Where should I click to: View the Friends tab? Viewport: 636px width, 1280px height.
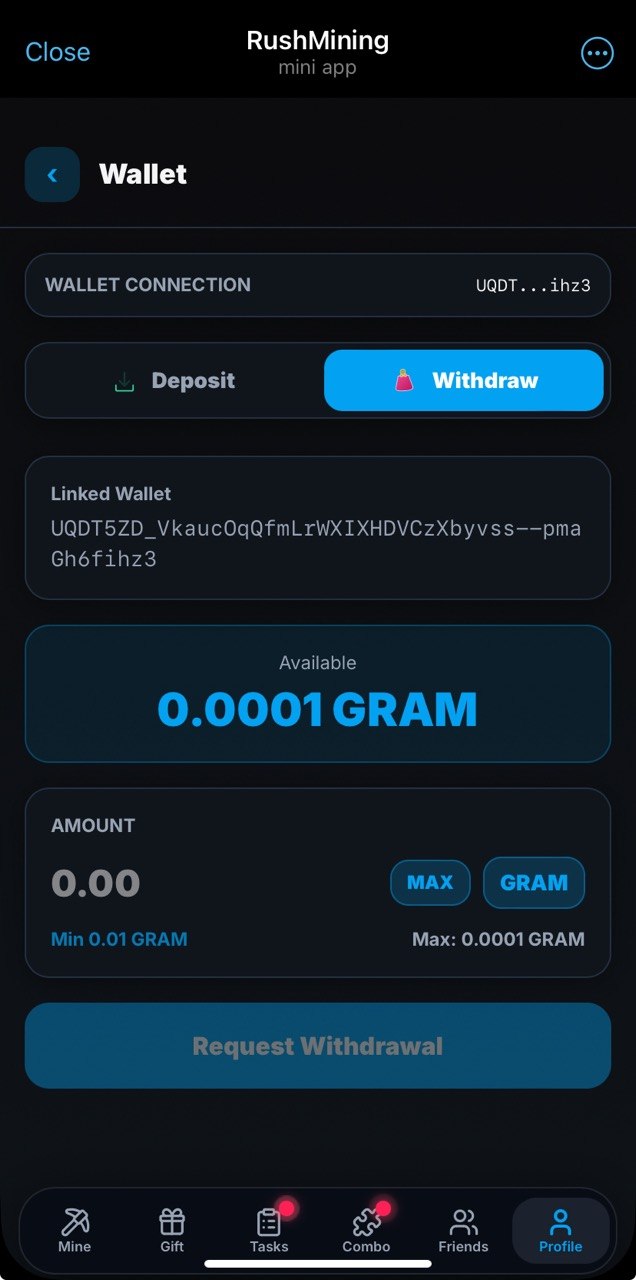463,1230
